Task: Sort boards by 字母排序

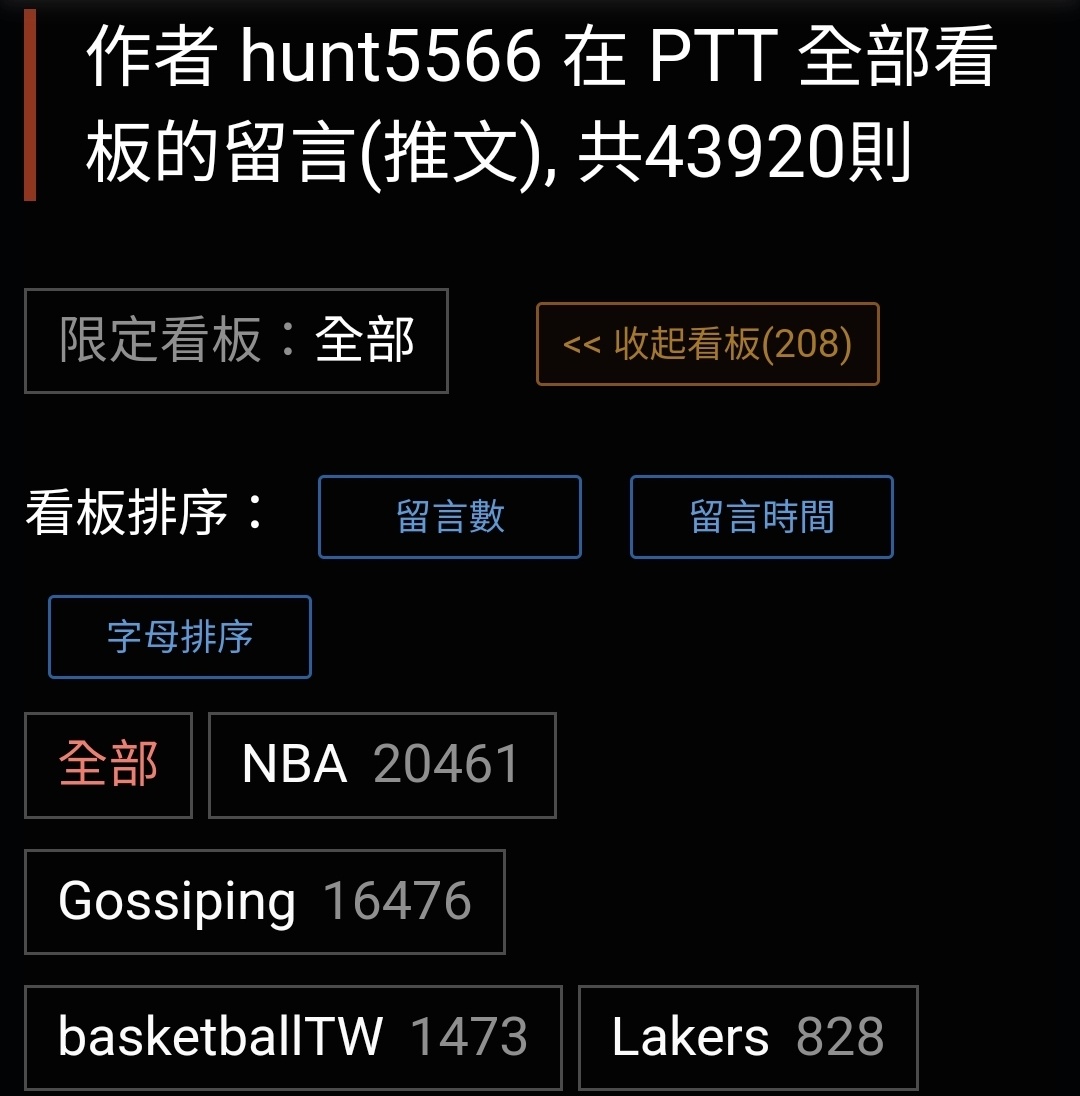Action: pos(180,637)
